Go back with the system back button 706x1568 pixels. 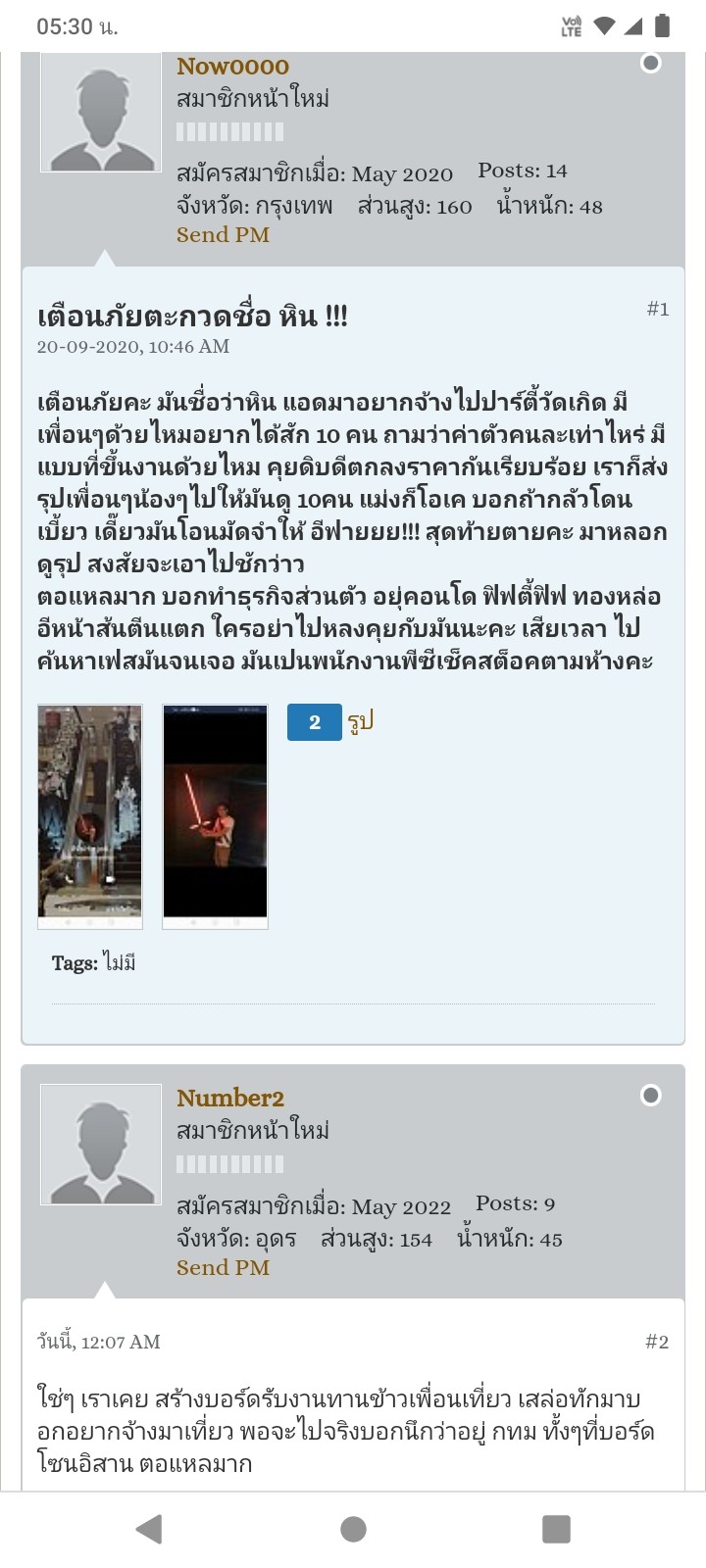pos(149,1529)
